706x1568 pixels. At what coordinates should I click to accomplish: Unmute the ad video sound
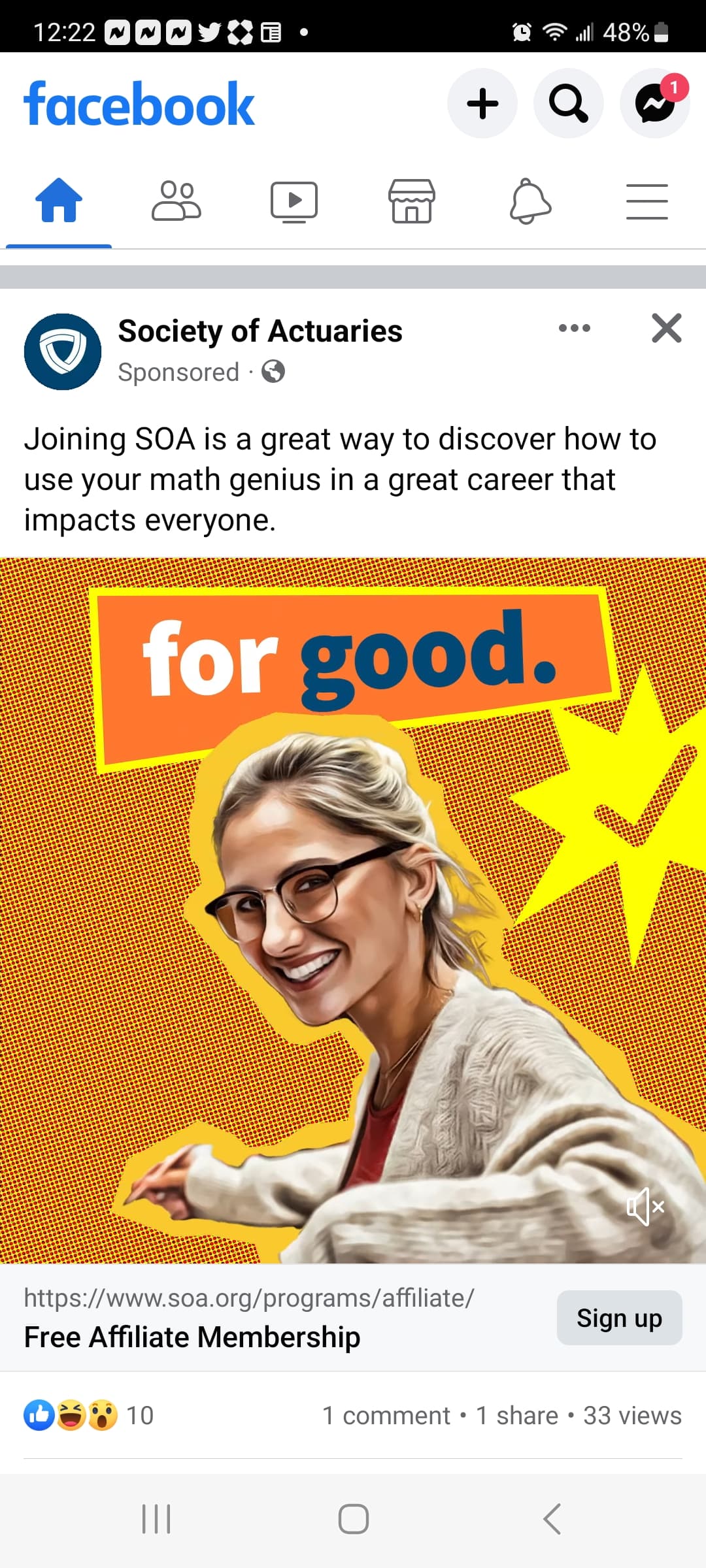(x=645, y=1206)
